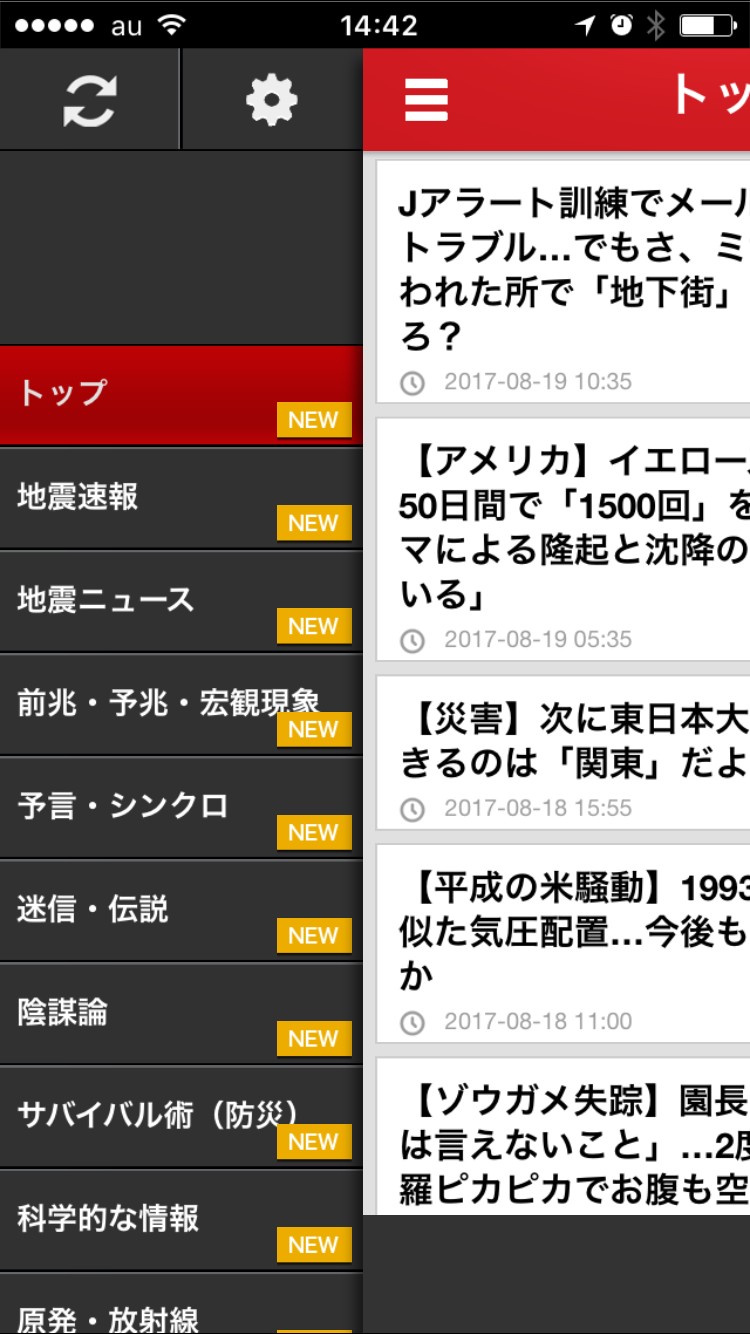The height and width of the screenshot is (1334, 750).
Task: Go to 地震ニュース category
Action: (x=180, y=601)
